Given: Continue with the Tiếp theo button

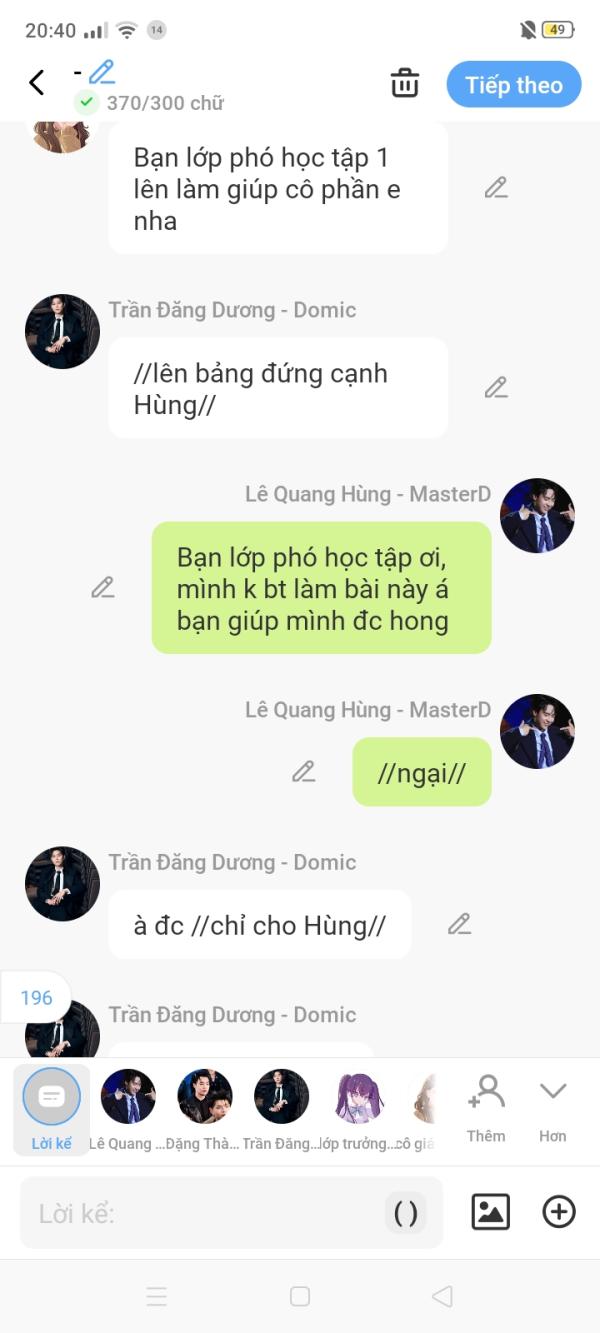Looking at the screenshot, I should tap(514, 85).
